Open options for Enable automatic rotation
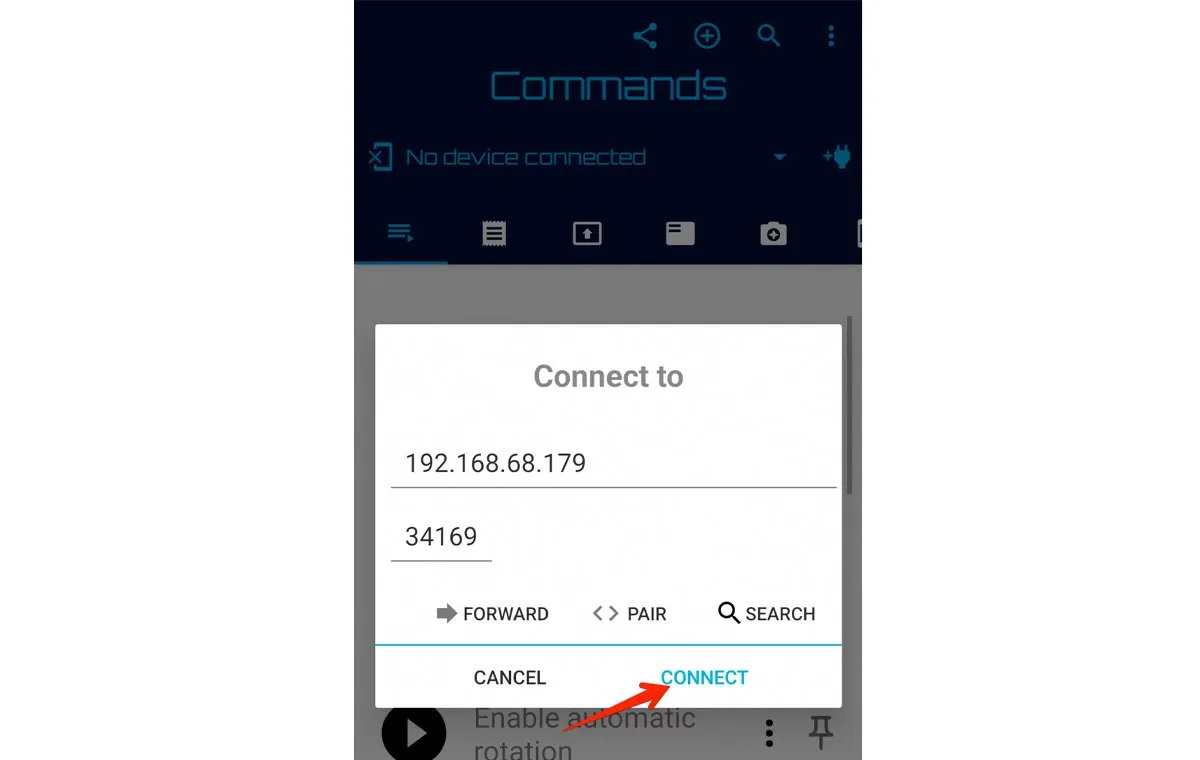 pyautogui.click(x=769, y=732)
